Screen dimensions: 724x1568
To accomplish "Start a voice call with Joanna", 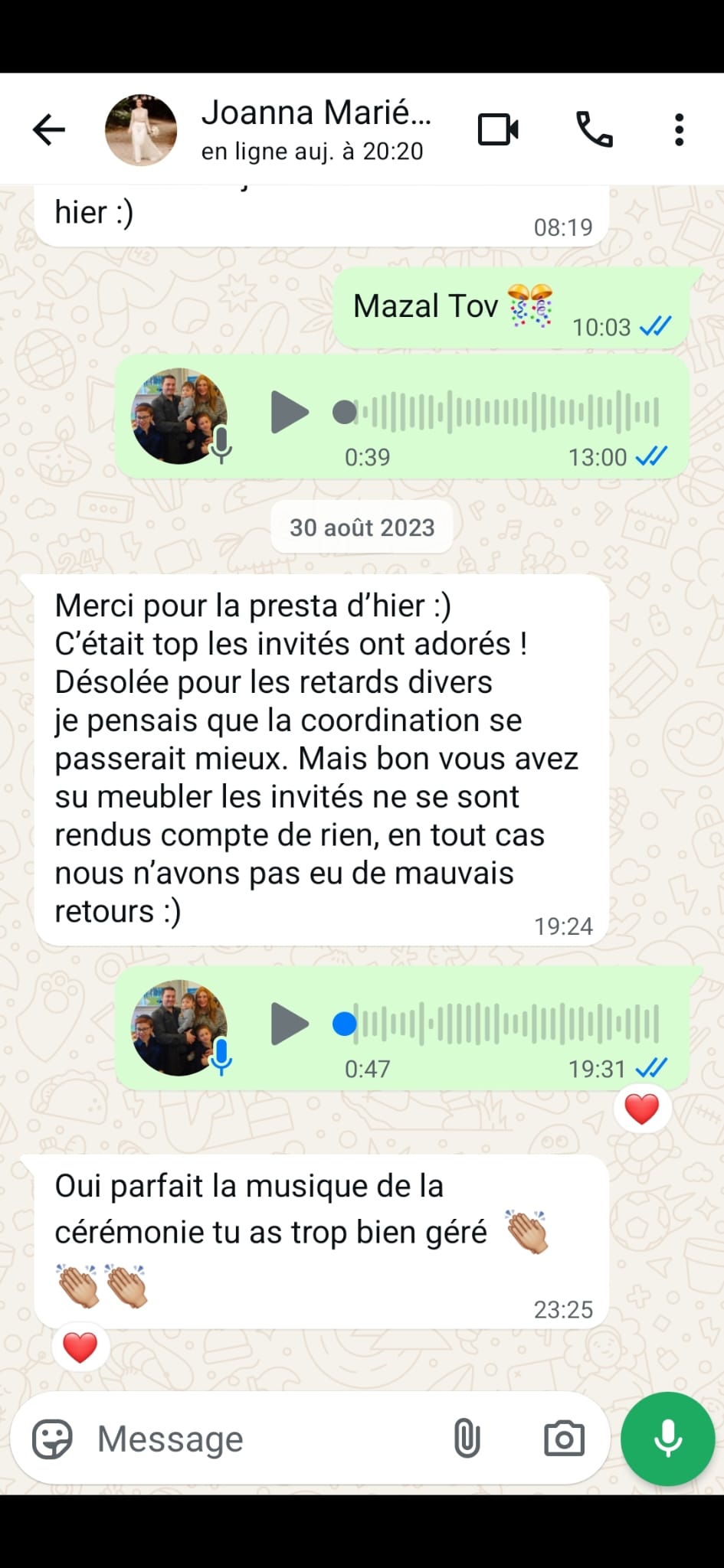I will tap(595, 129).
